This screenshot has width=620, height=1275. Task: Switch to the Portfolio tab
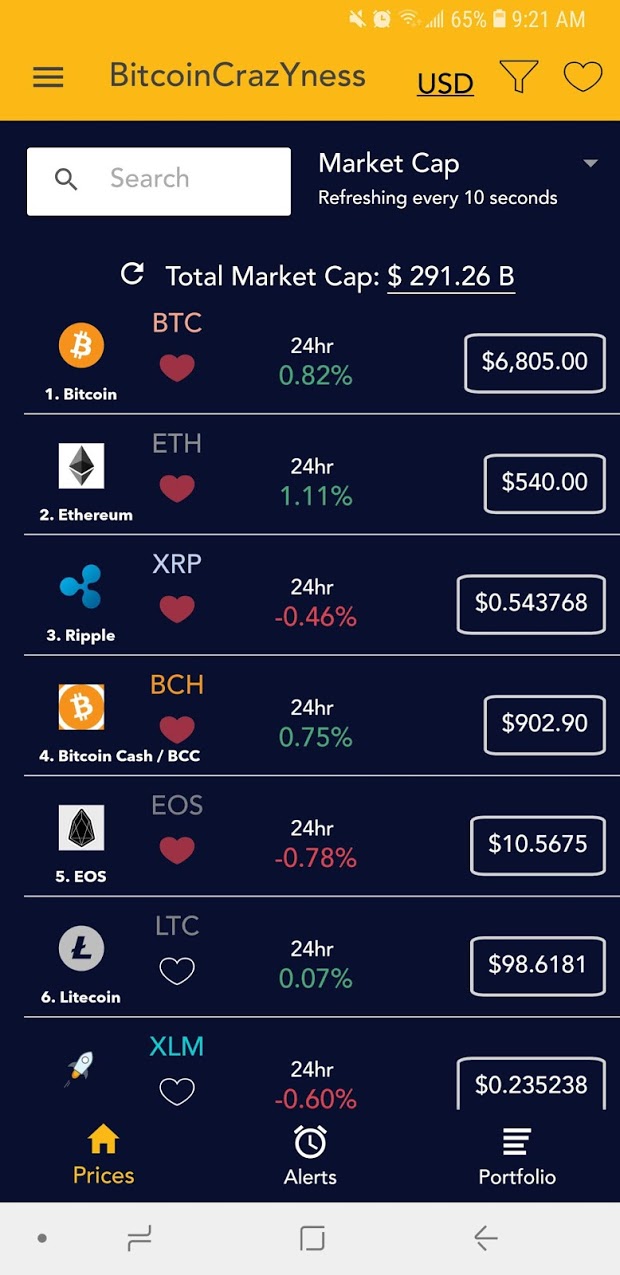pos(517,1156)
